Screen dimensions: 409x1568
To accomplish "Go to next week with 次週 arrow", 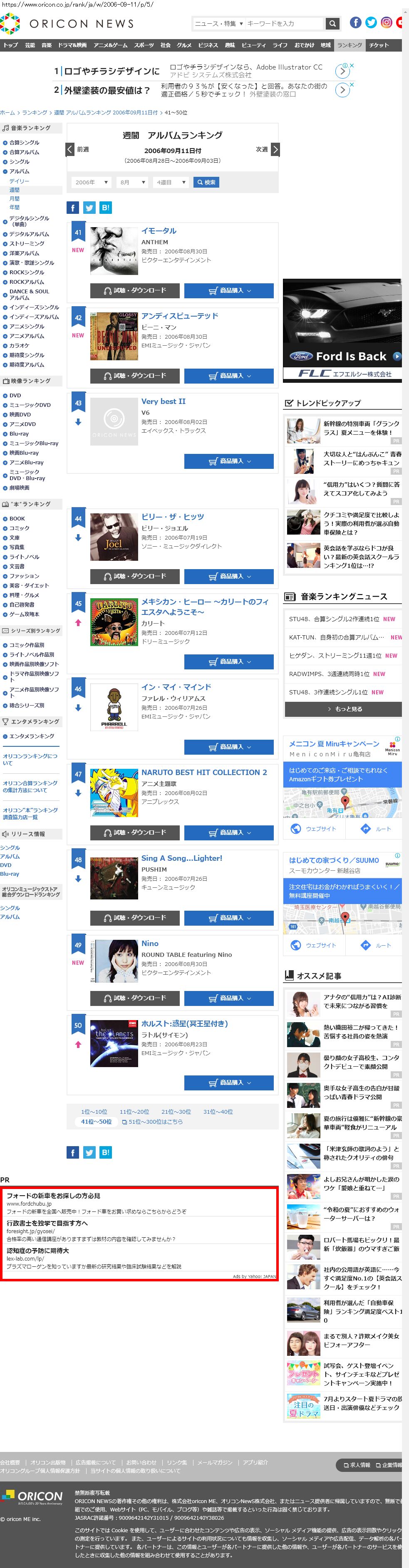I will (x=275, y=149).
